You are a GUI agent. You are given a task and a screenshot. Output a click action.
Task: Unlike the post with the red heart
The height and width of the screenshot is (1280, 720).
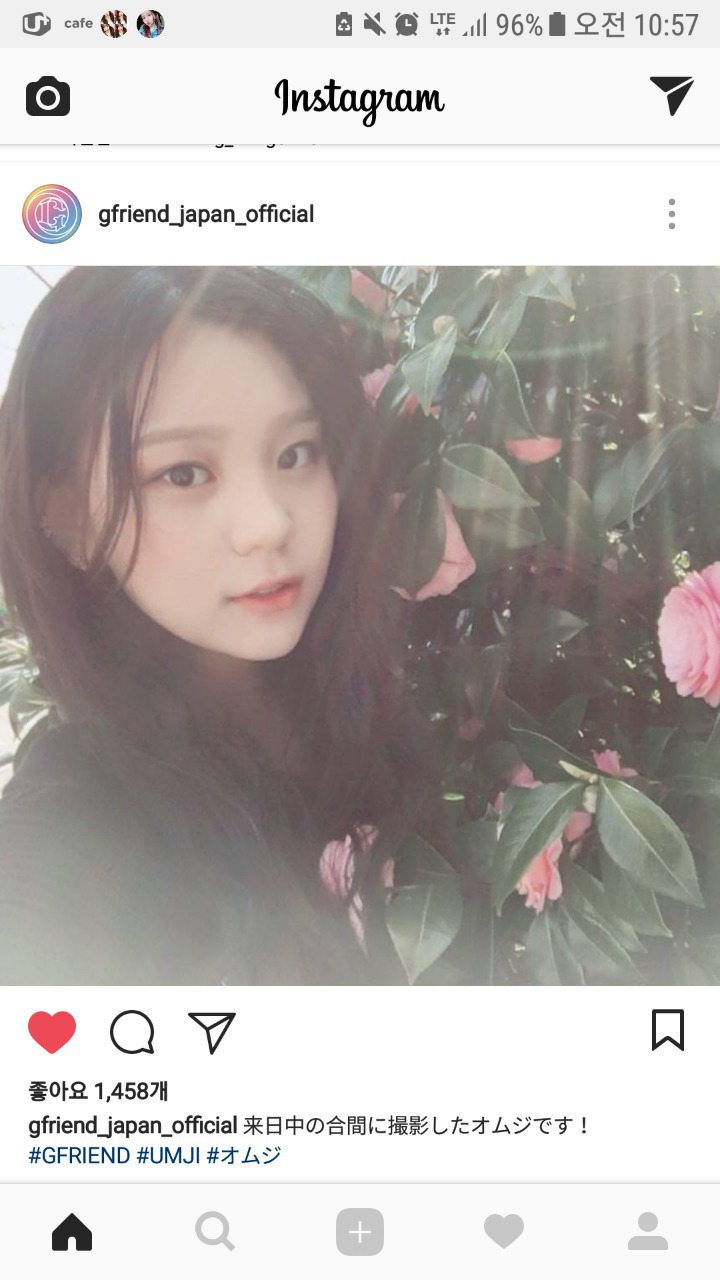pyautogui.click(x=52, y=1032)
